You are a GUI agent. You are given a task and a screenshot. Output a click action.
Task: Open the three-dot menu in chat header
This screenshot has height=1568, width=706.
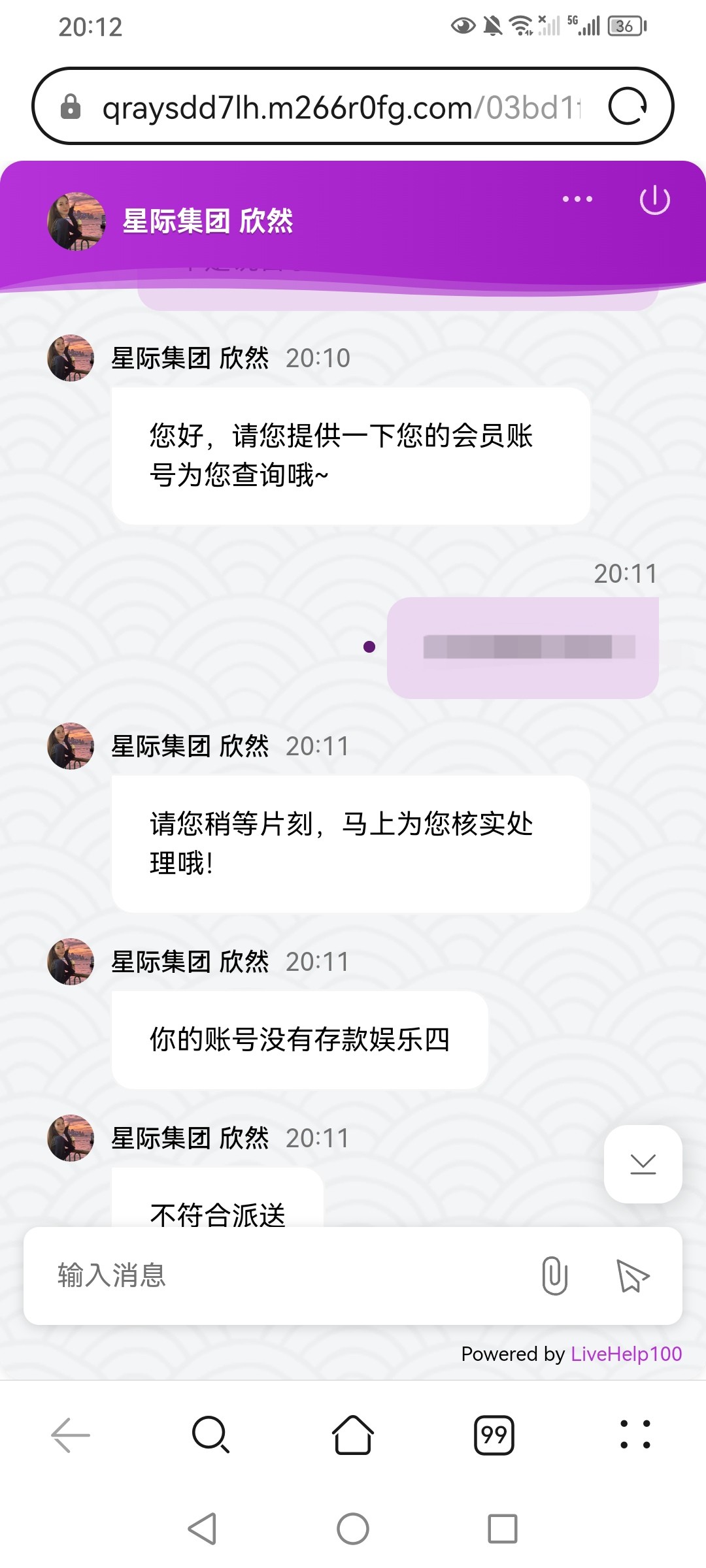coord(577,199)
